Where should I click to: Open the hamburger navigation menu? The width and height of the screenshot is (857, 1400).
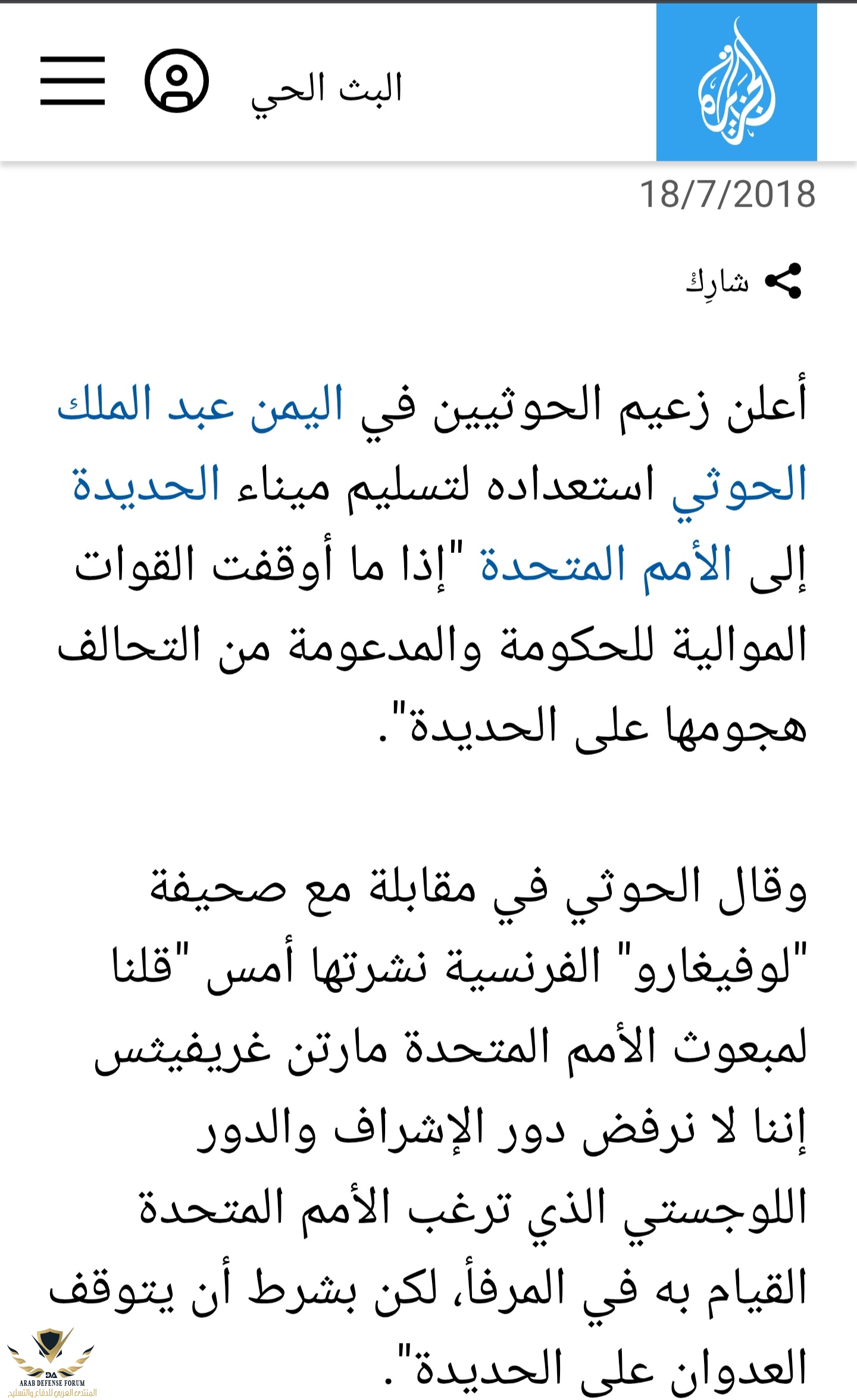click(x=72, y=81)
